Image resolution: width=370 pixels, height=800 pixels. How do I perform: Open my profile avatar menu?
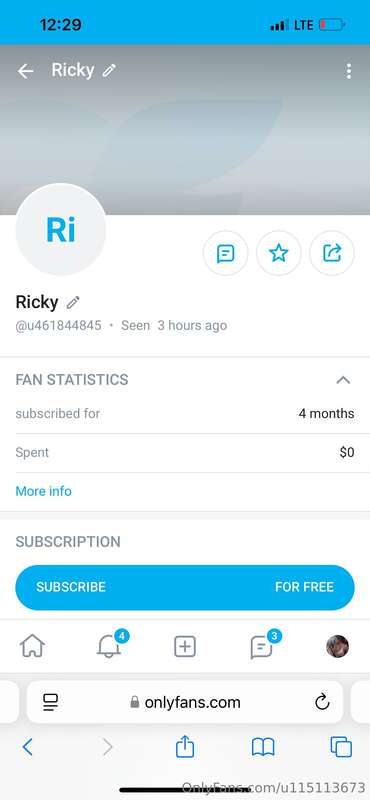[337, 646]
